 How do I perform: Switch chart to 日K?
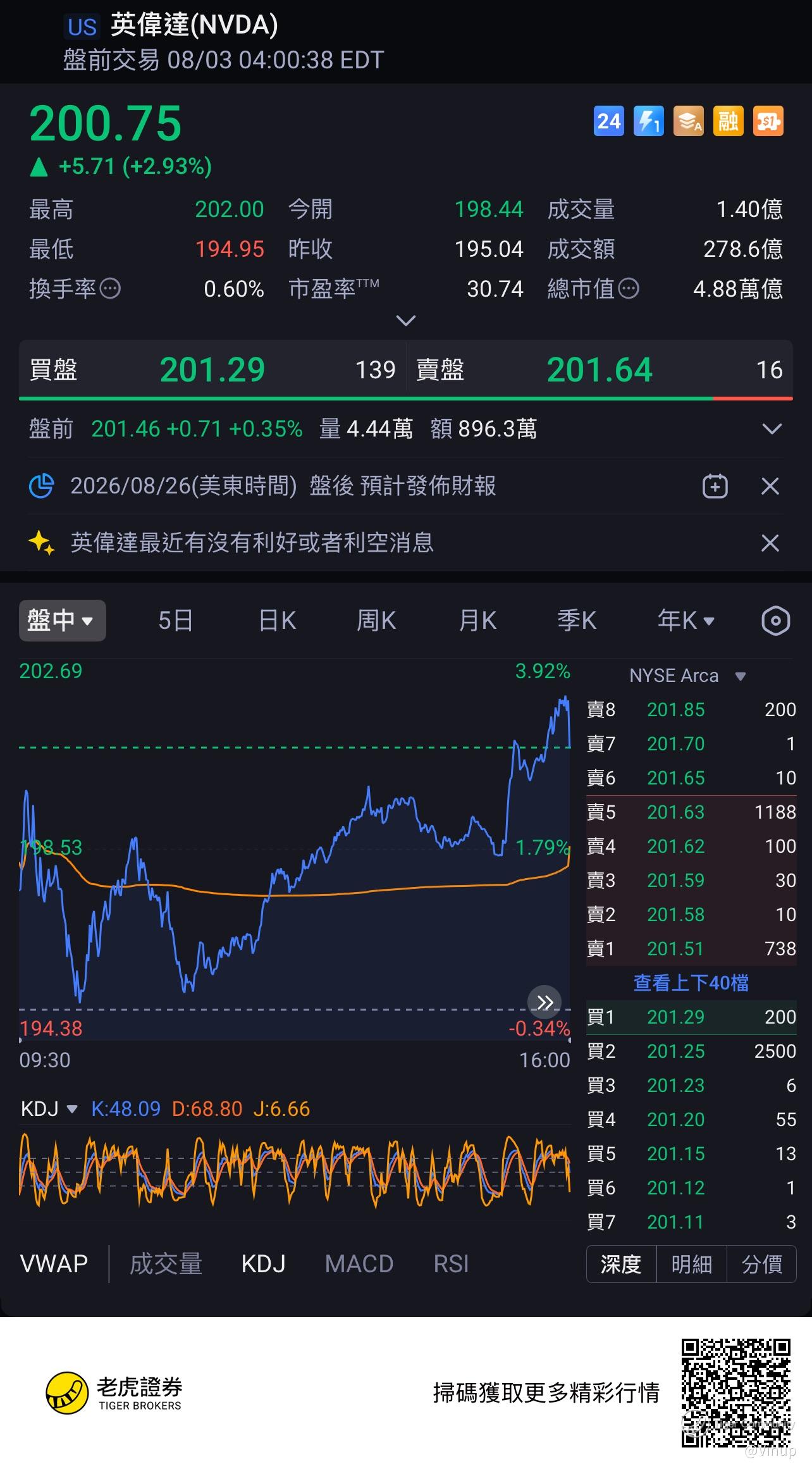point(278,621)
